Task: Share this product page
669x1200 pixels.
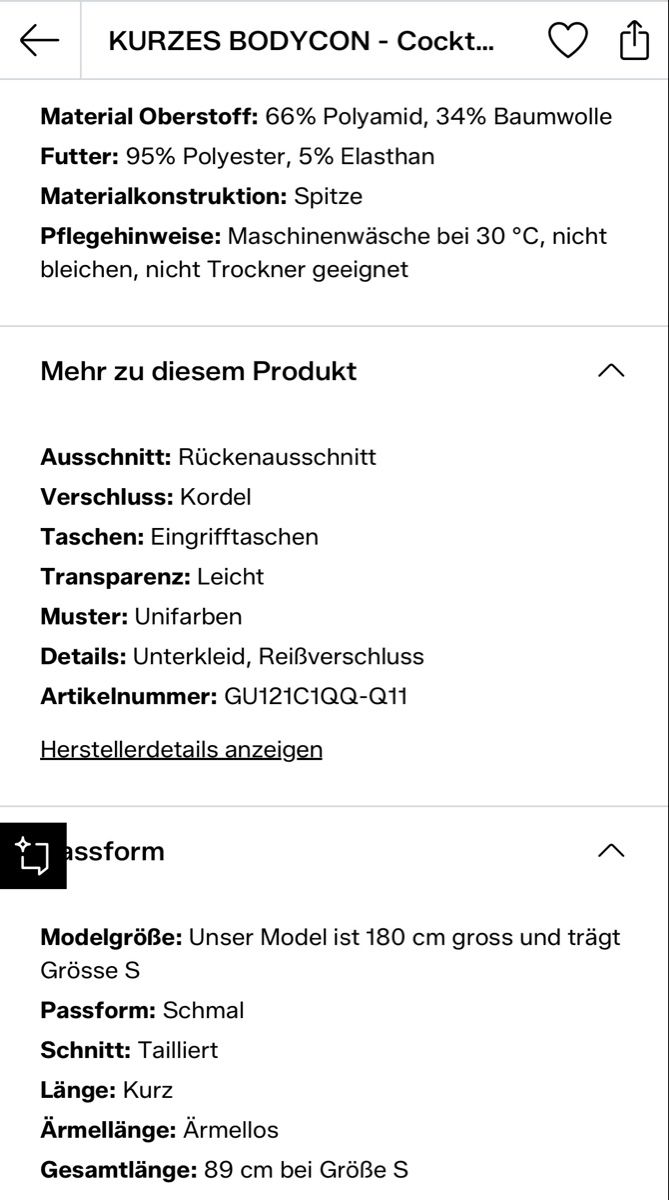Action: (x=635, y=40)
